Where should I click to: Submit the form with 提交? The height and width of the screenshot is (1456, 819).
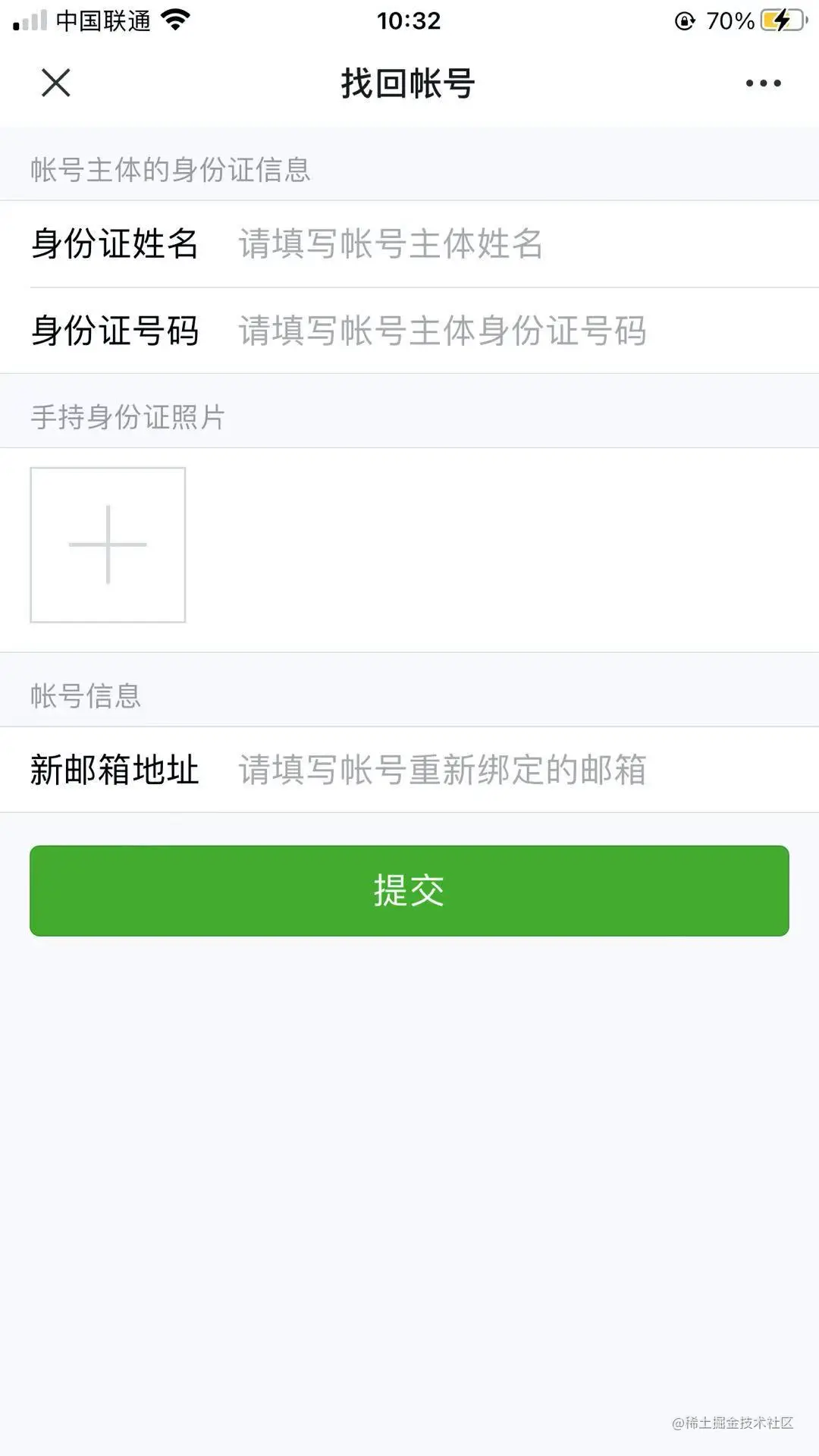click(409, 891)
